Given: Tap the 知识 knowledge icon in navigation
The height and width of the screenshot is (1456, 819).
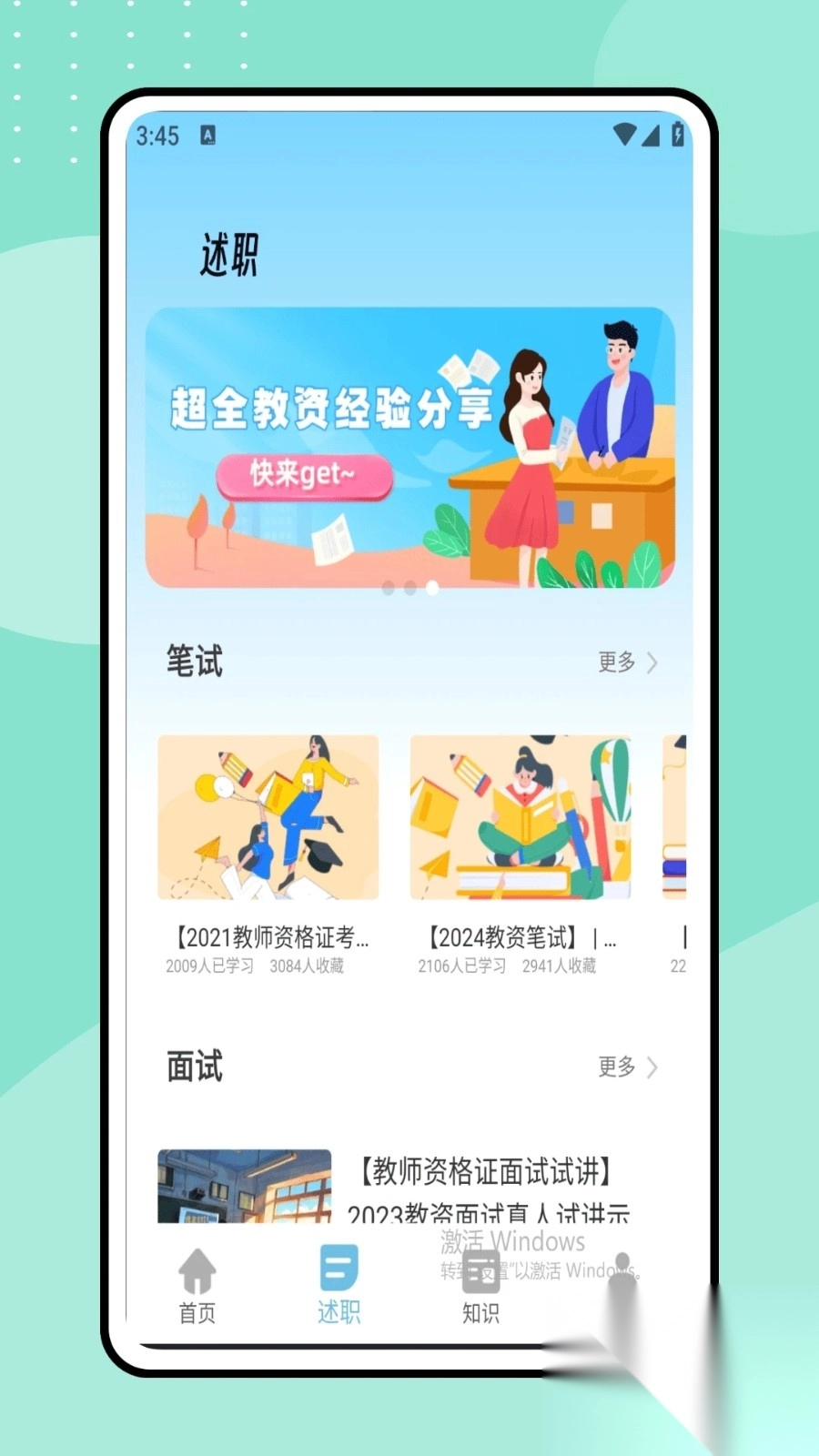Looking at the screenshot, I should point(480,1269).
